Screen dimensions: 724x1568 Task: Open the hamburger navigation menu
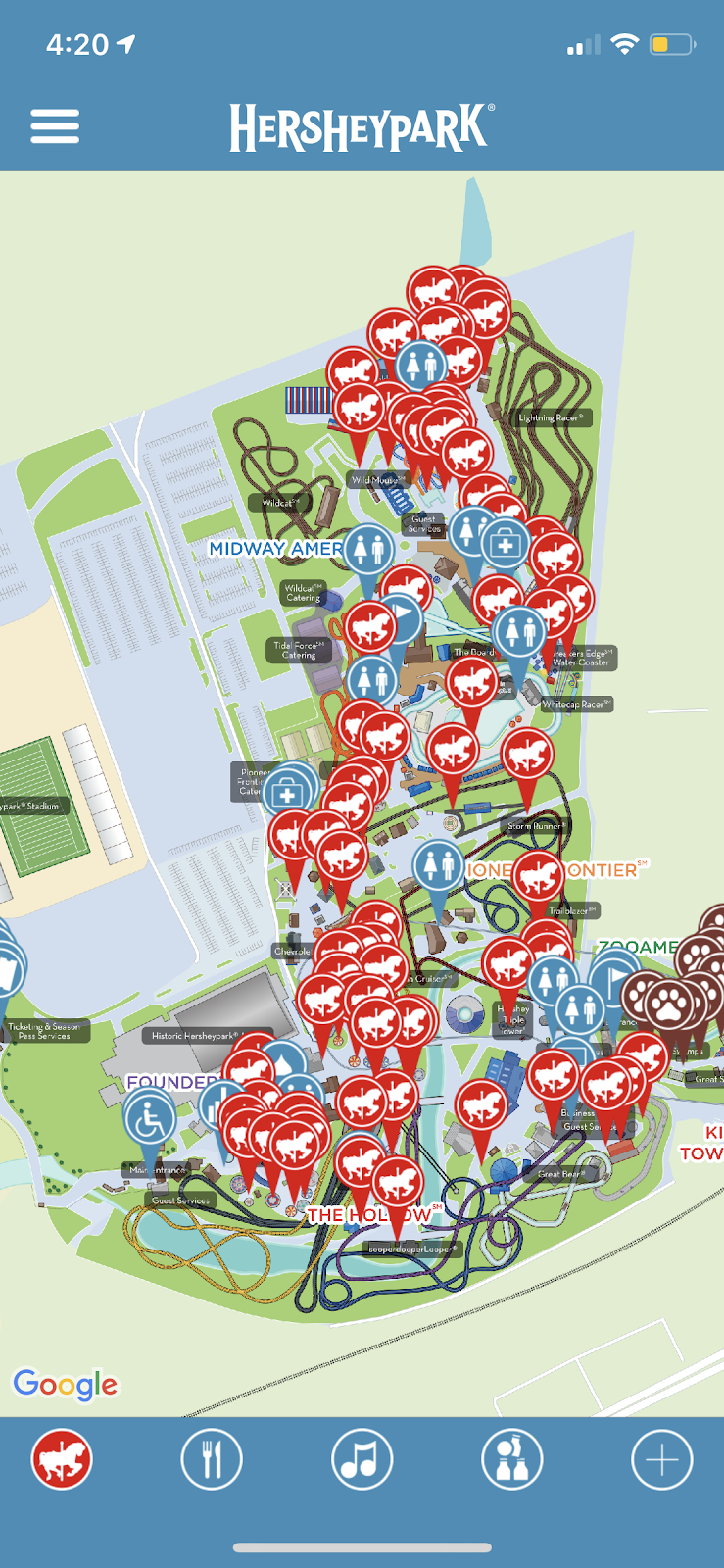pyautogui.click(x=55, y=125)
